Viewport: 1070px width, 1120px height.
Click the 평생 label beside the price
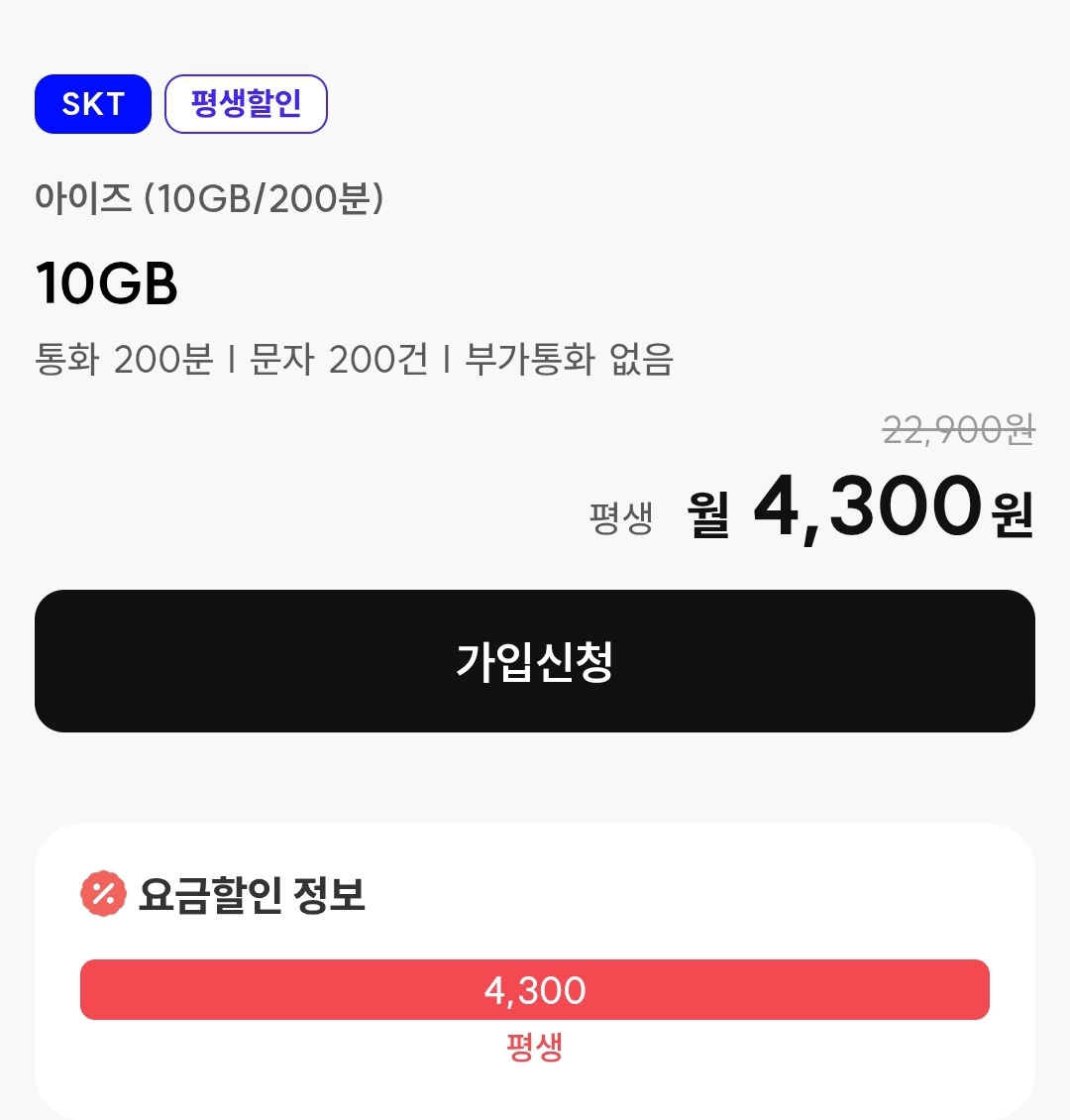[619, 517]
